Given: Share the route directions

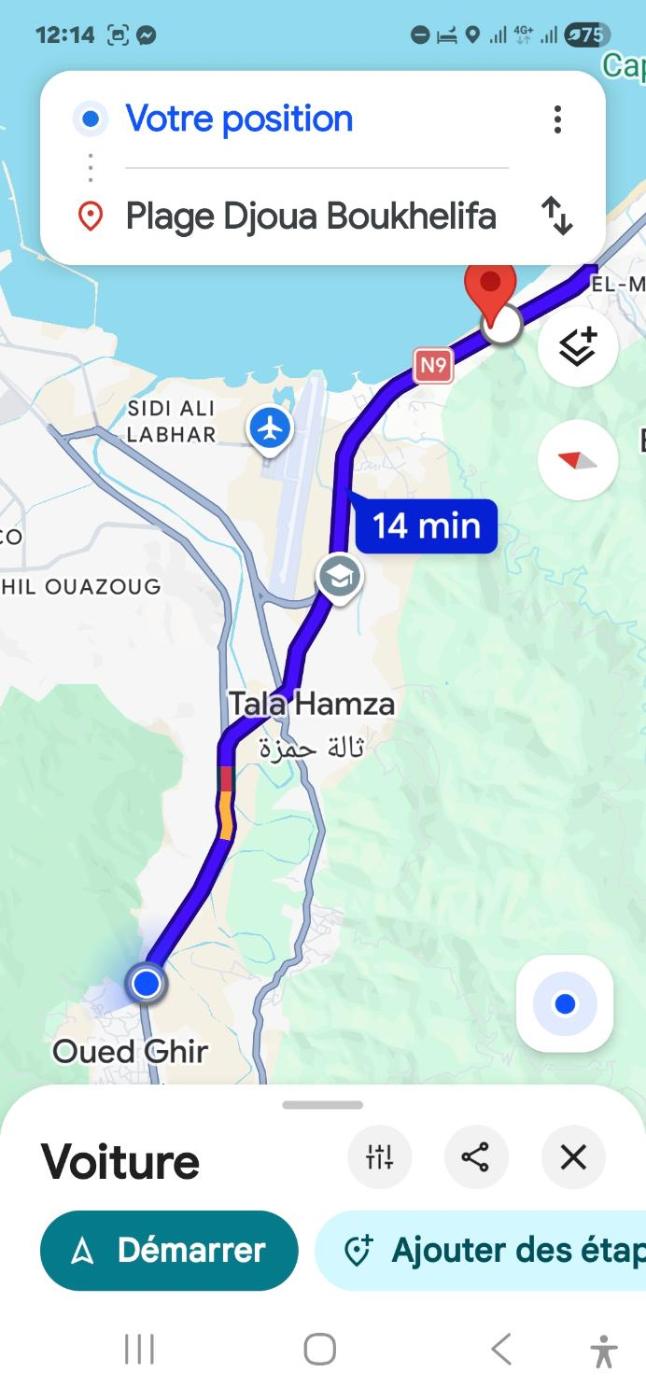Looking at the screenshot, I should (476, 1158).
